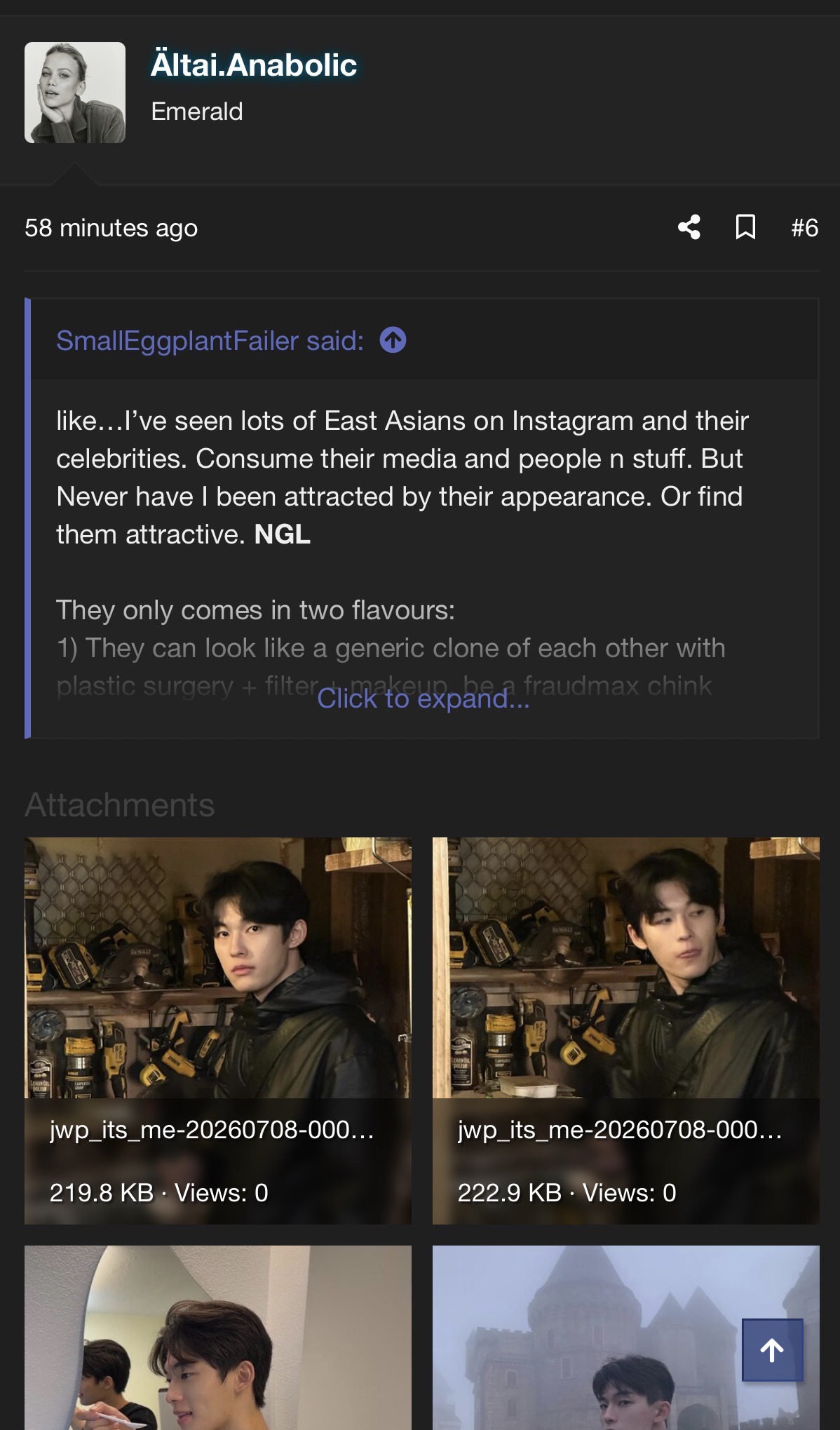Expand the quoted message
The width and height of the screenshot is (840, 1430).
[424, 699]
